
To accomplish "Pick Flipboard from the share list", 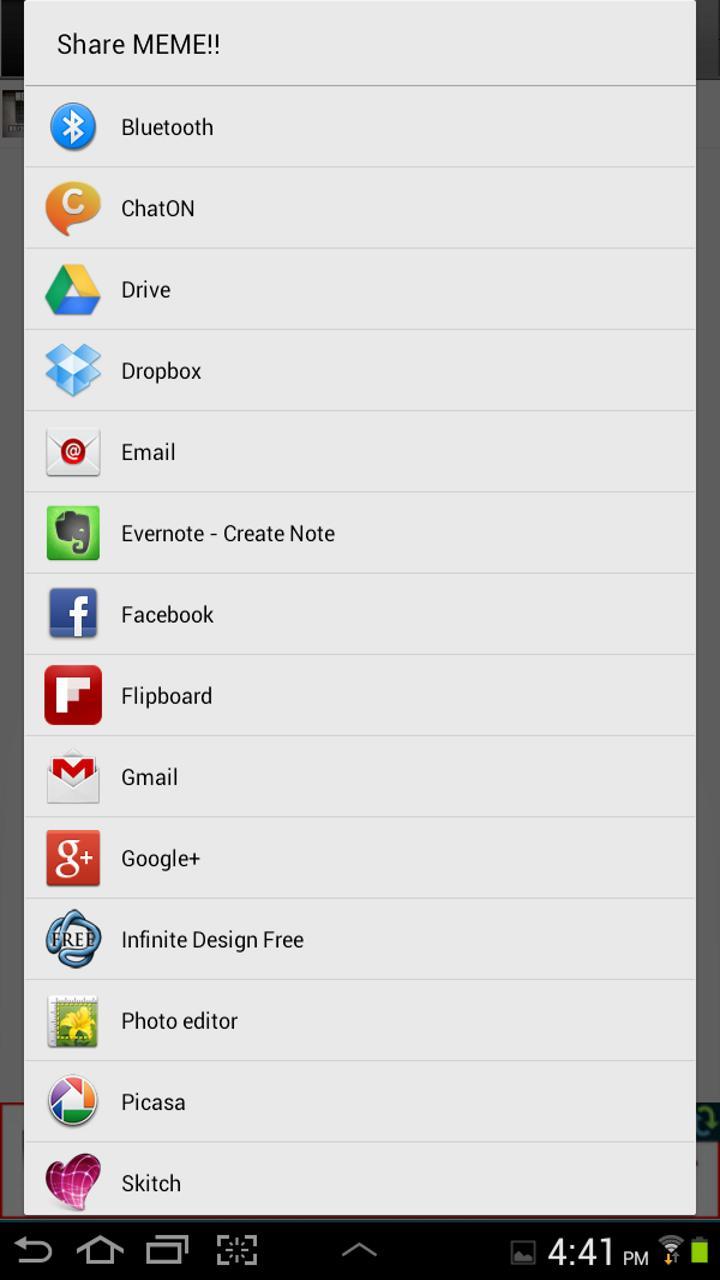I will pyautogui.click(x=359, y=695).
